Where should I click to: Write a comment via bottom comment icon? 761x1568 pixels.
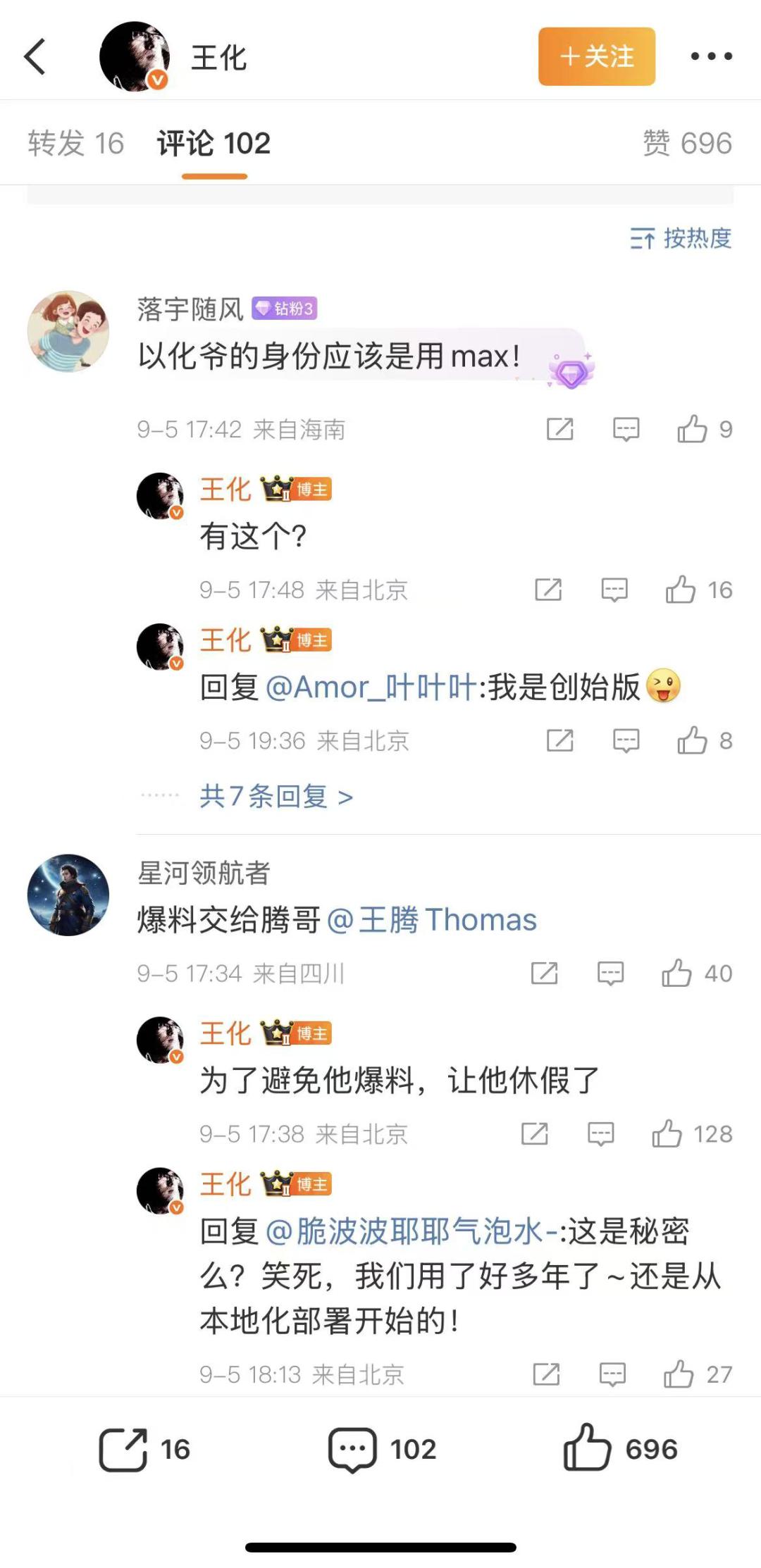pyautogui.click(x=352, y=1450)
